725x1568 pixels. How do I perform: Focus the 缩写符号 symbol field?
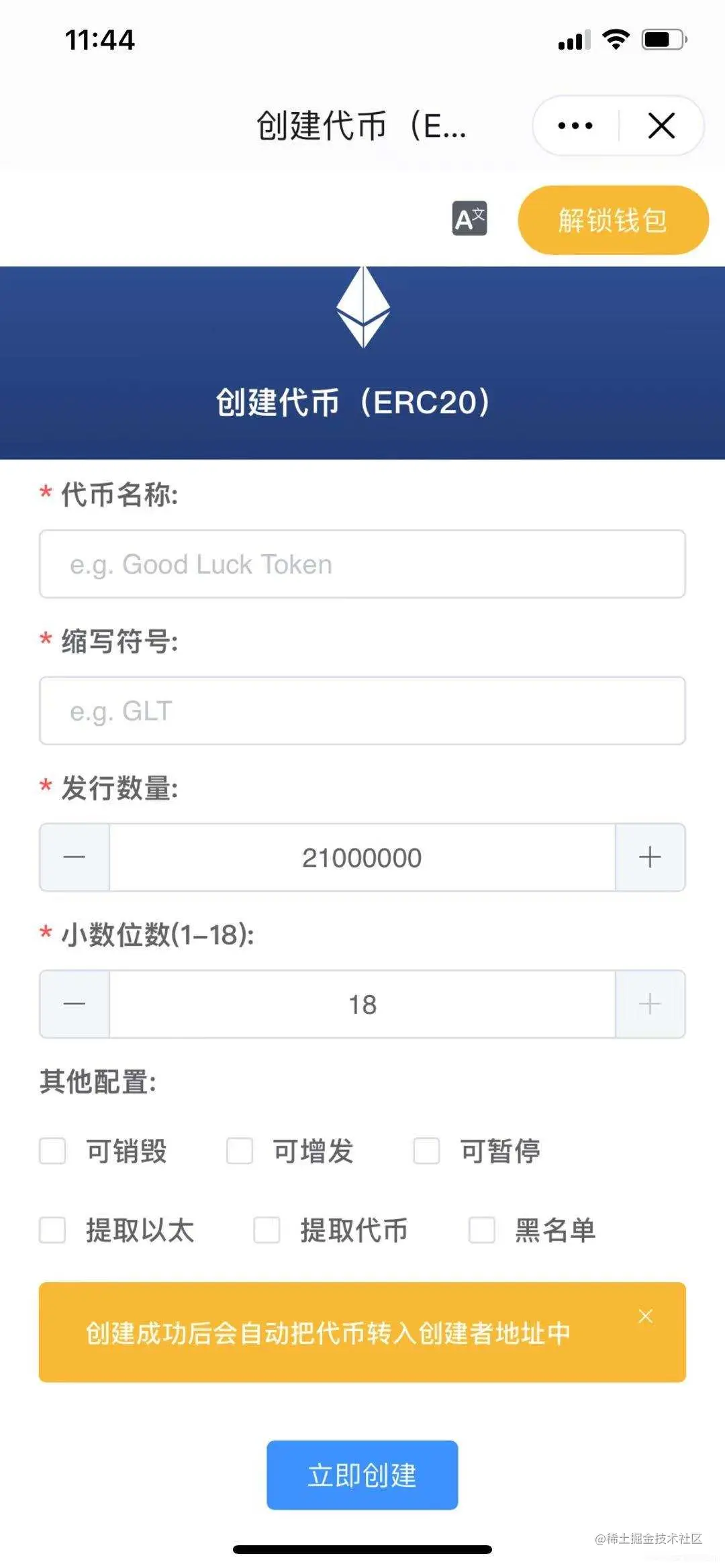click(x=362, y=711)
